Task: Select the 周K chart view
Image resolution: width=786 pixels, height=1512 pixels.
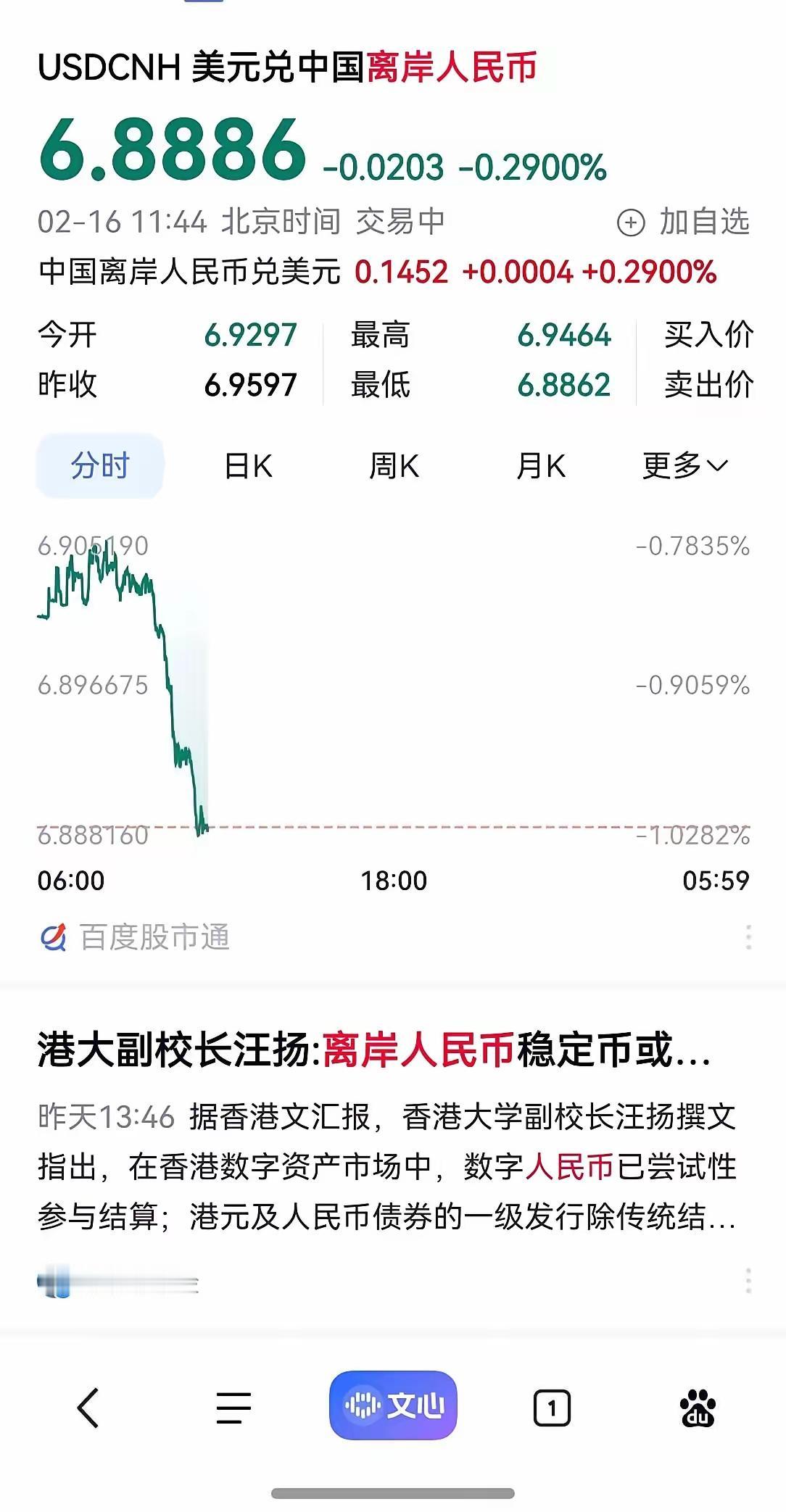Action: click(x=395, y=468)
